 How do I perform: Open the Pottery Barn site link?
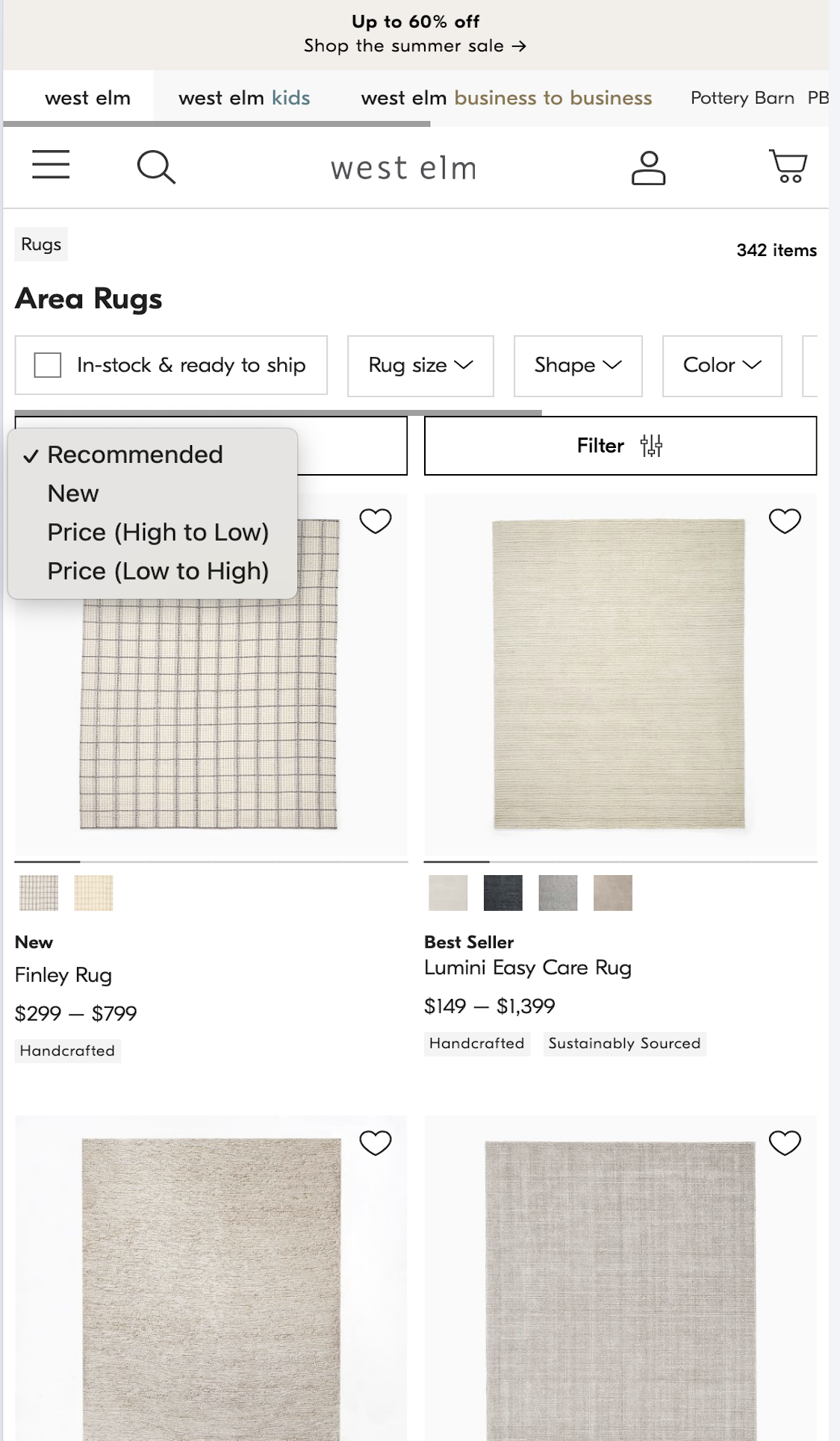tap(741, 98)
